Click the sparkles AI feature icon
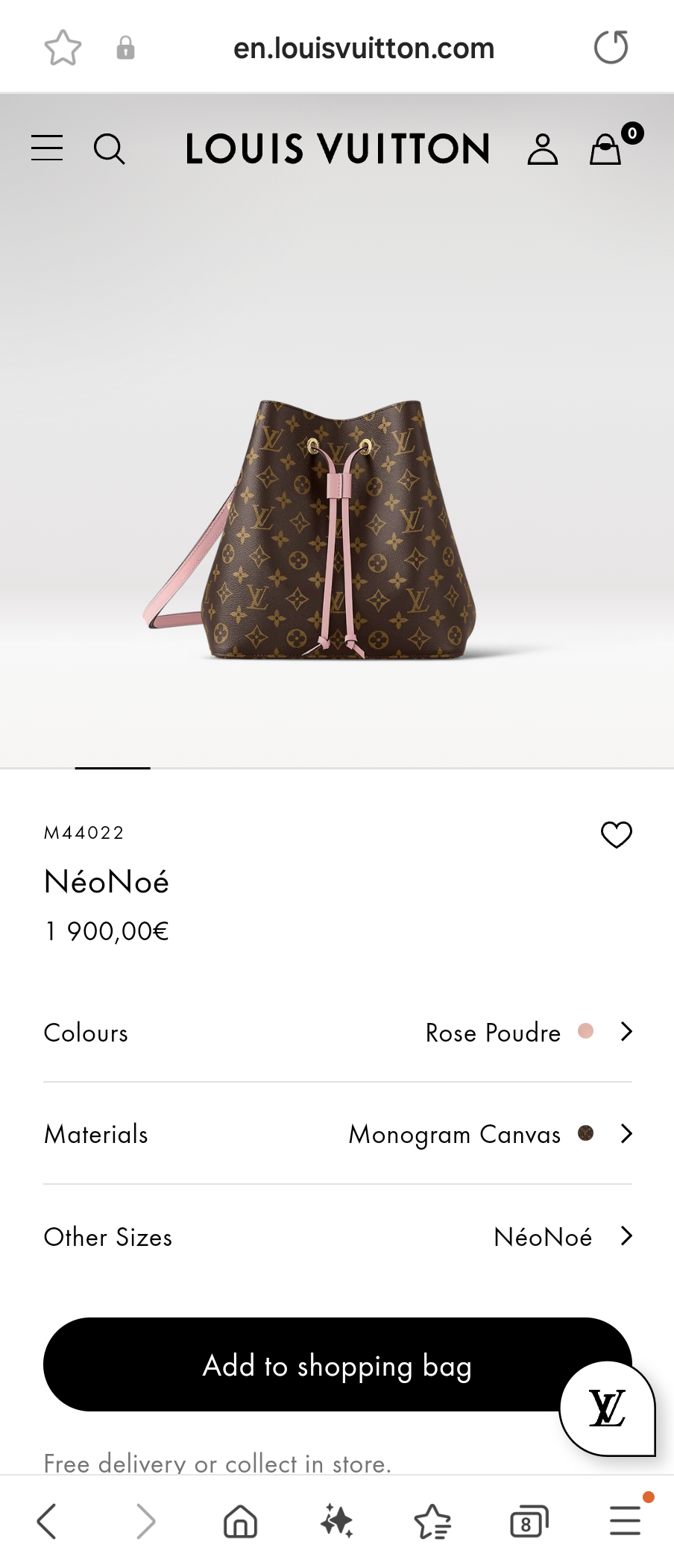The height and width of the screenshot is (1568, 674). click(x=336, y=1521)
